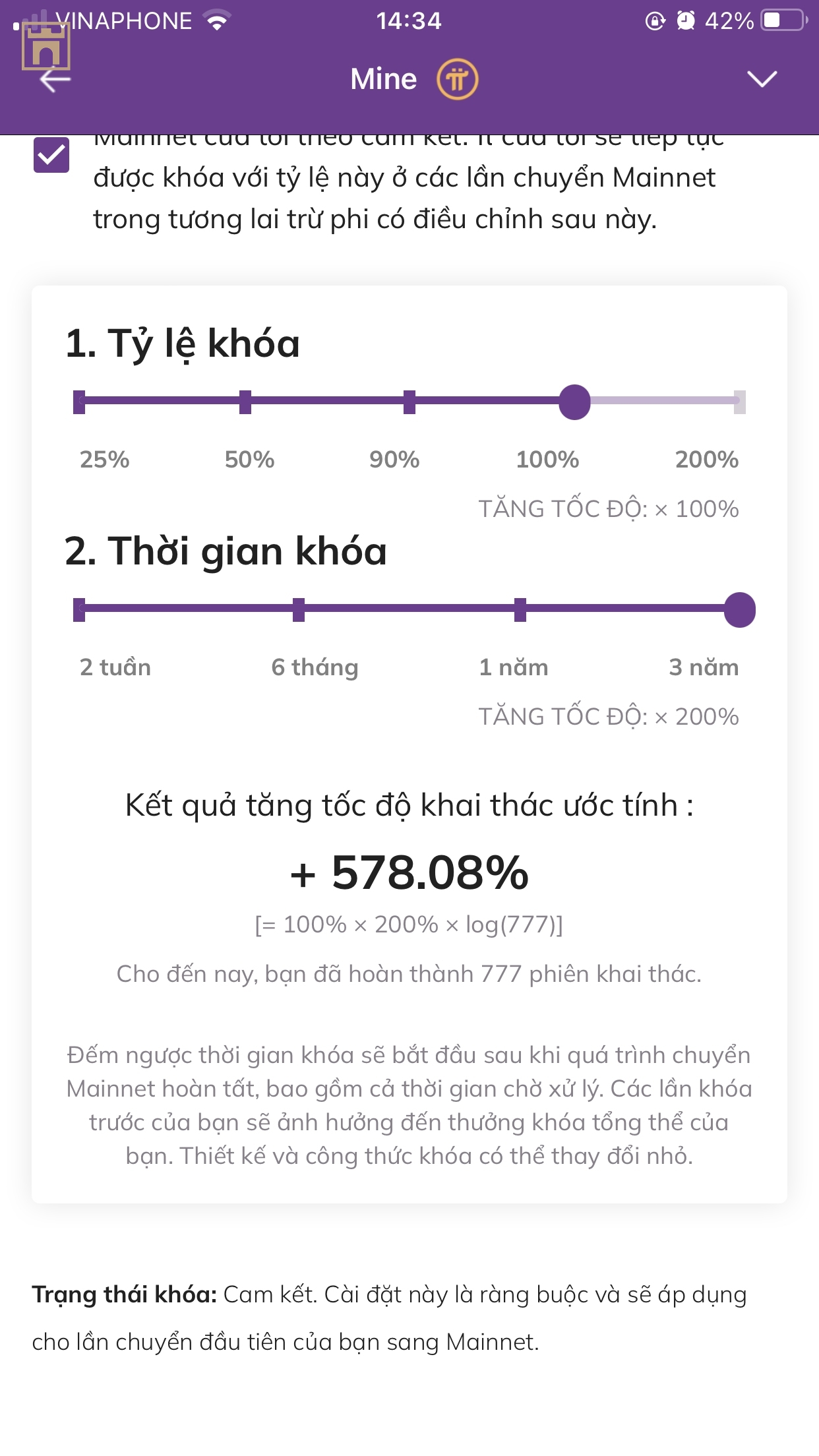Set lockup ratio to 90%
This screenshot has height=1456, width=819.
[x=409, y=402]
